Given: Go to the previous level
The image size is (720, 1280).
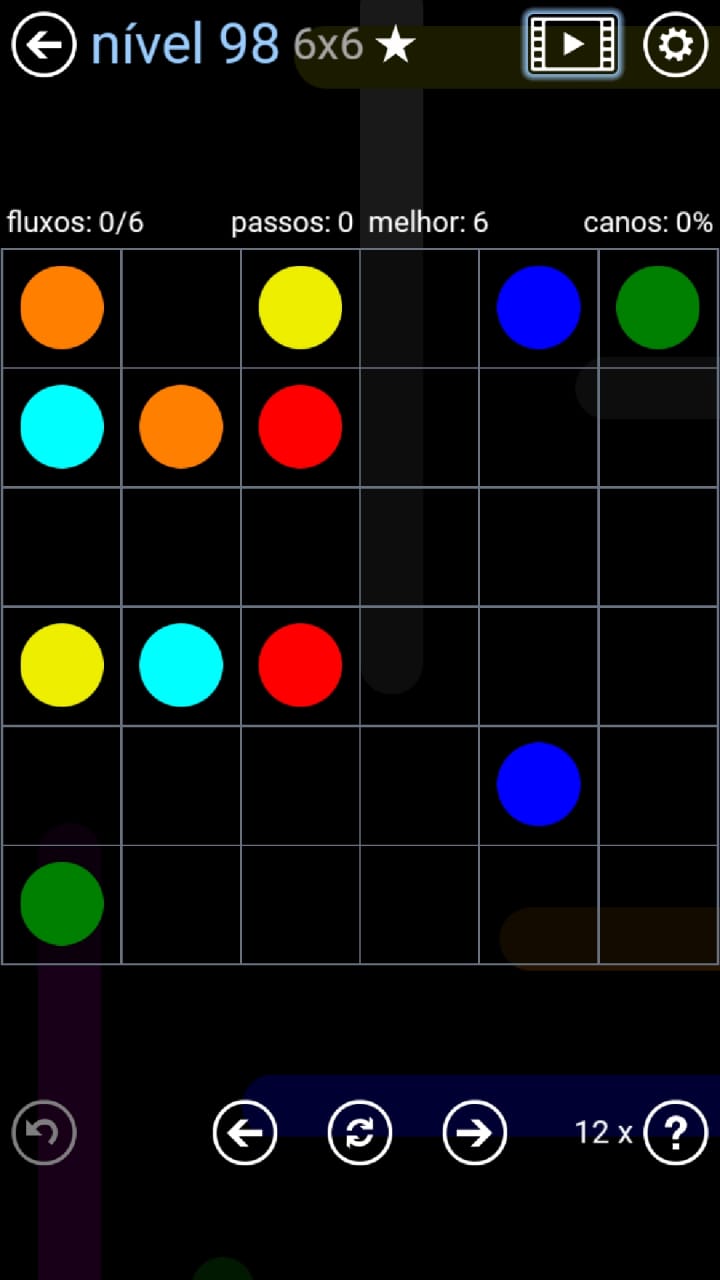Looking at the screenshot, I should coord(245,1132).
